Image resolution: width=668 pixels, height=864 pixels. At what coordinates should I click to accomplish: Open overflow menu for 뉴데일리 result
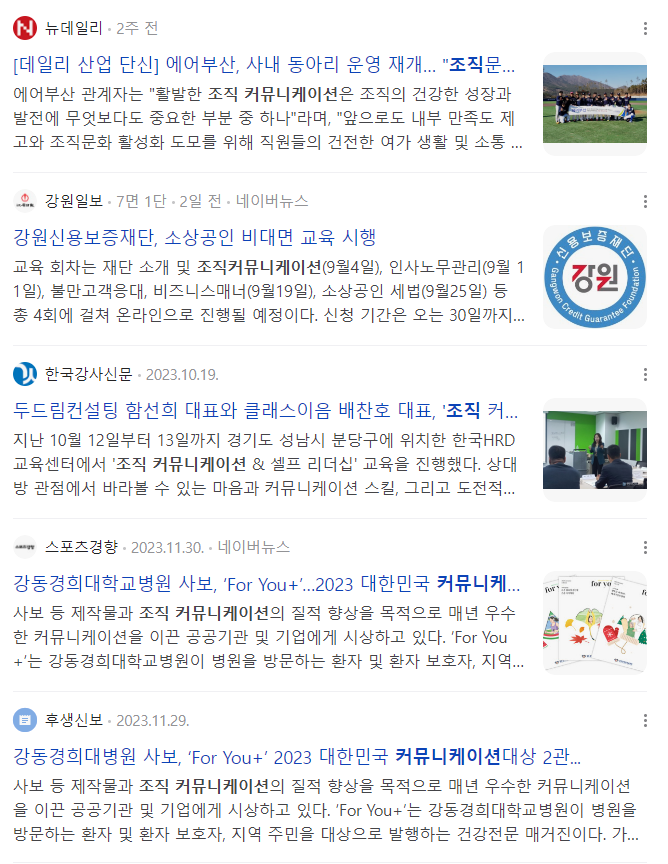point(645,27)
